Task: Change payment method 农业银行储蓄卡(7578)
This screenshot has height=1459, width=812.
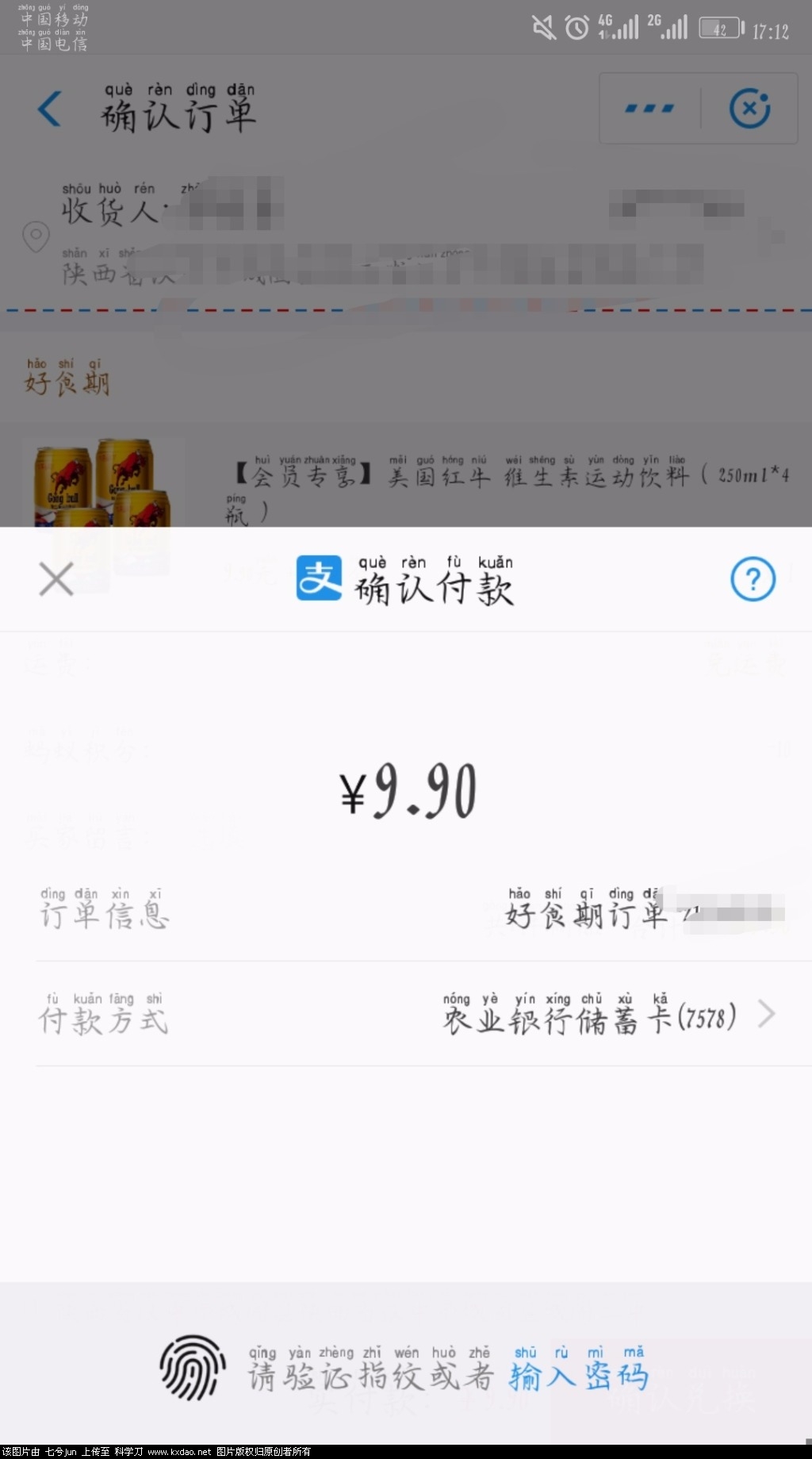Action: coord(607,1016)
